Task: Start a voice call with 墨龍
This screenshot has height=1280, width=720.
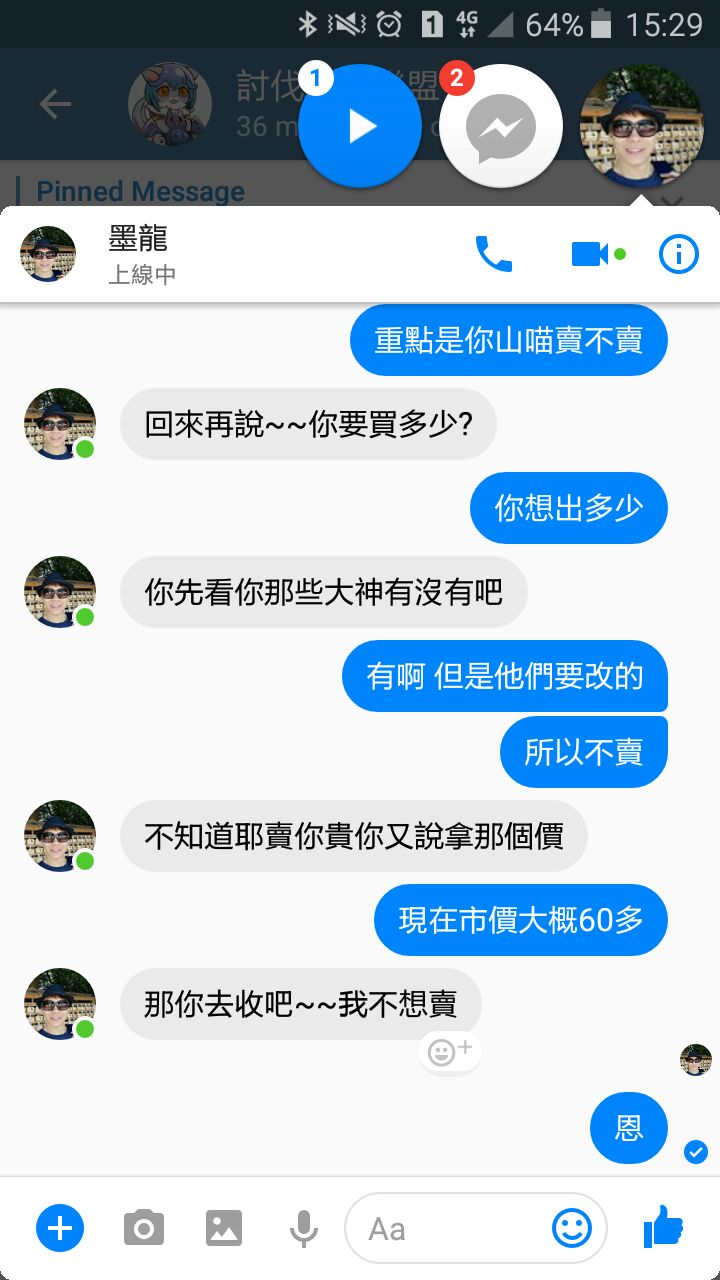Action: pyautogui.click(x=493, y=254)
